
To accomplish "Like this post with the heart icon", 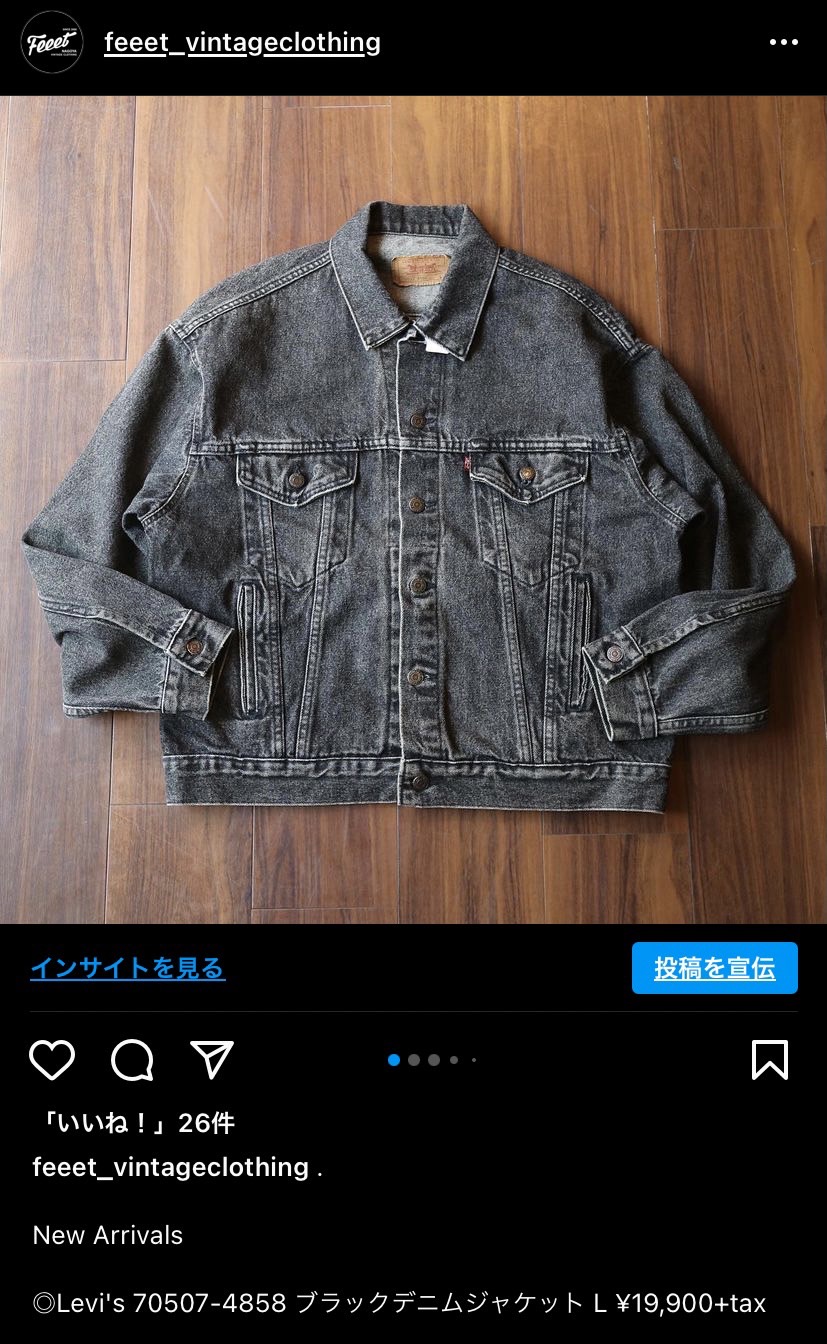I will [52, 1060].
